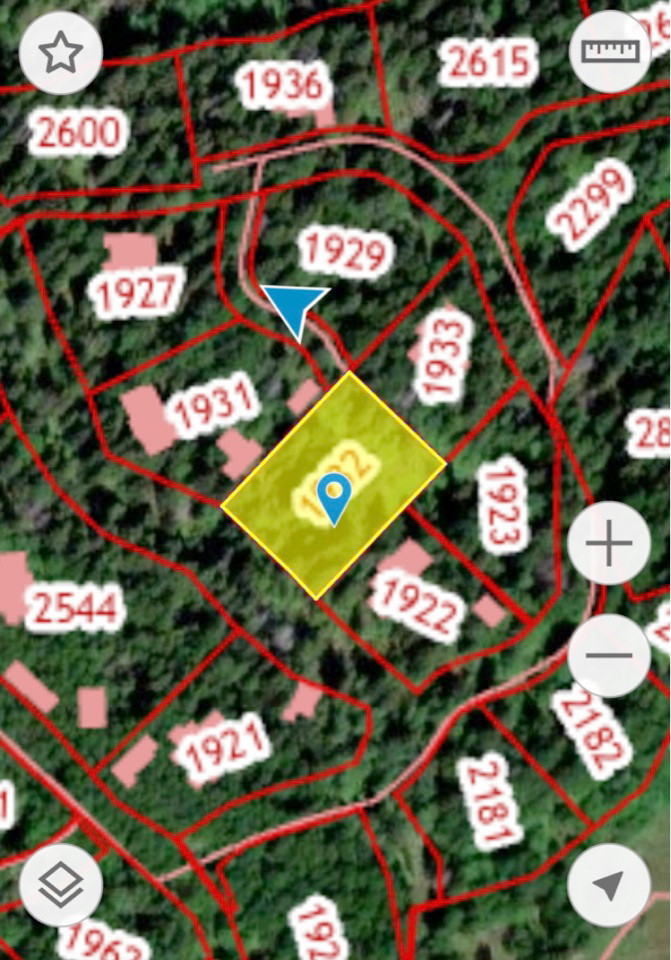Center map on my location arrow
The width and height of the screenshot is (671, 960).
pyautogui.click(x=609, y=884)
